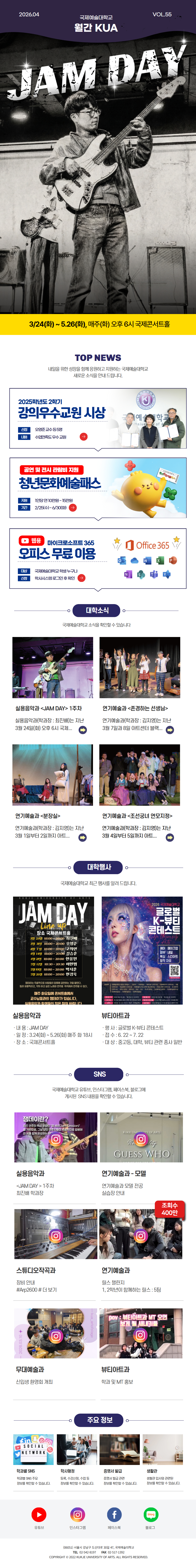196x1568 pixels.
Task: Open the 글로벌 K-뷰티 콘테스트 event poster
Action: tap(142, 950)
